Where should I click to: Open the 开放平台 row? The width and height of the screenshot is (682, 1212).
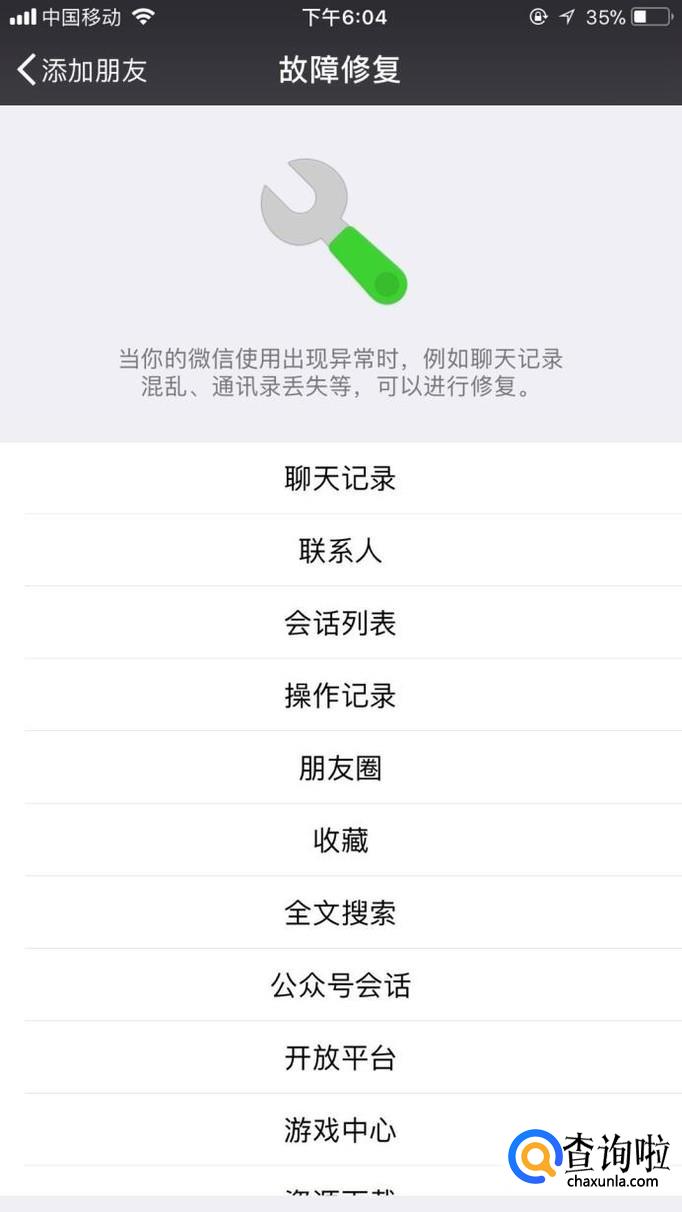point(340,1058)
